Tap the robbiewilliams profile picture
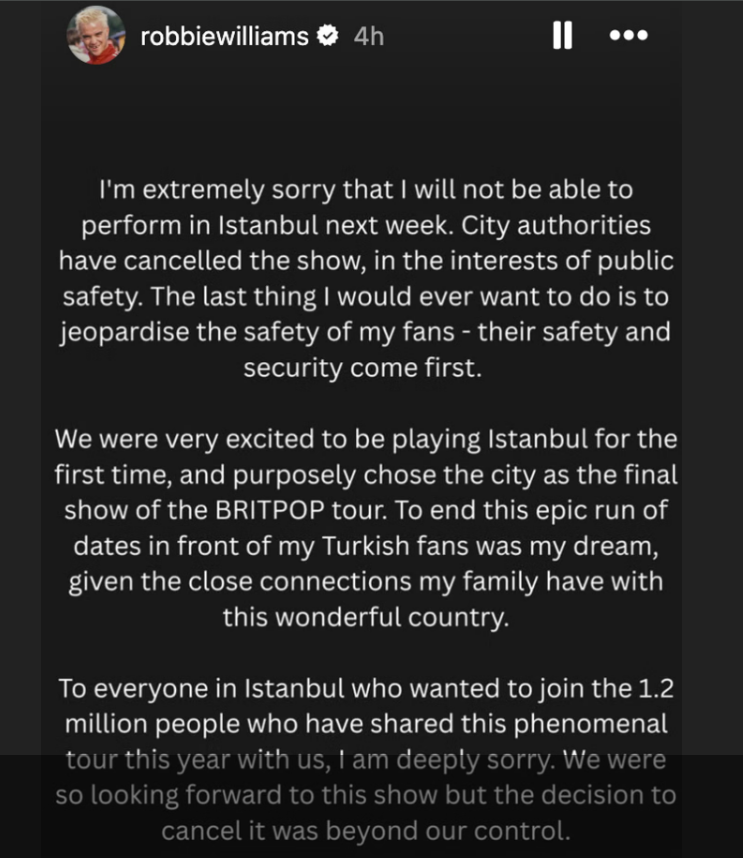Viewport: 743px width, 858px height. (x=95, y=36)
